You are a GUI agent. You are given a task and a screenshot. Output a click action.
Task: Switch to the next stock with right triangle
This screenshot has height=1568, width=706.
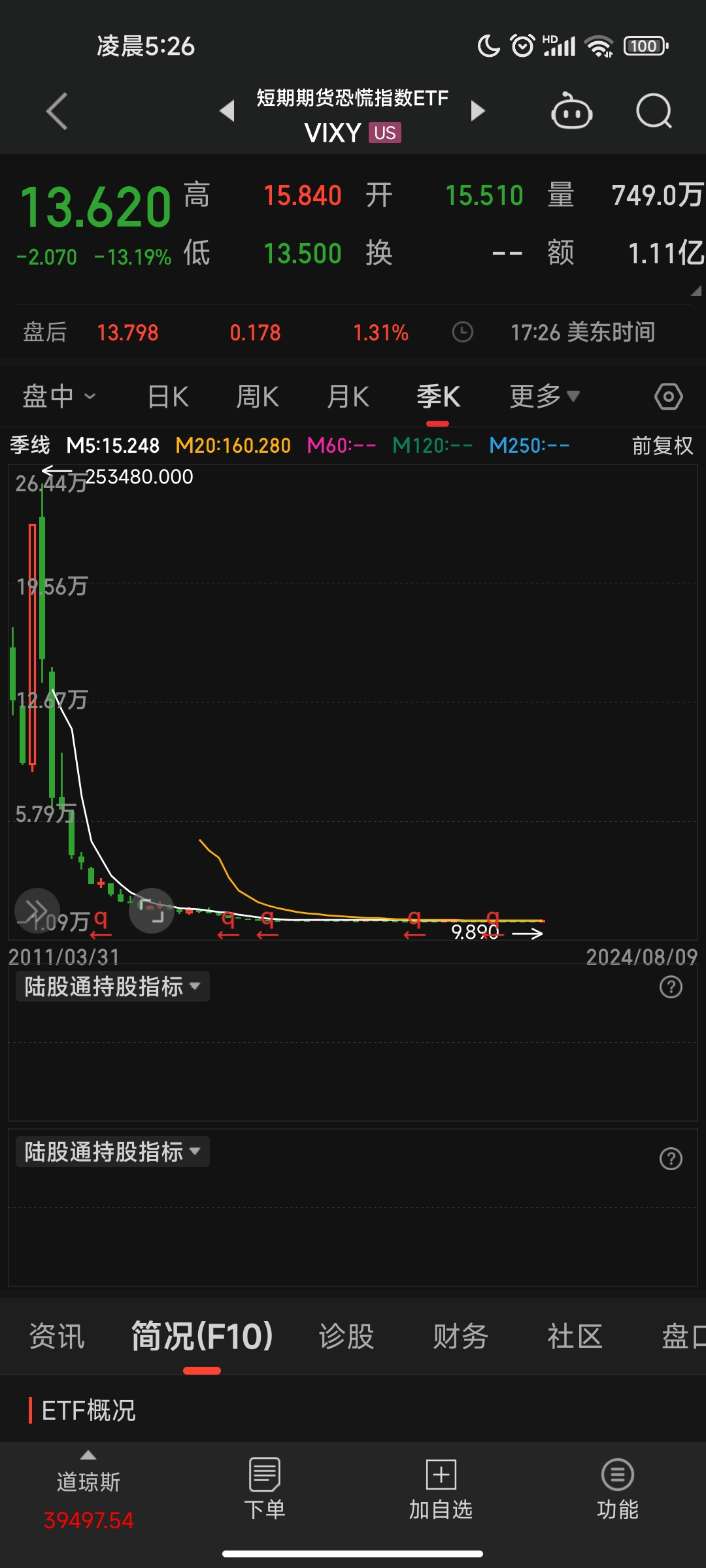[478, 111]
